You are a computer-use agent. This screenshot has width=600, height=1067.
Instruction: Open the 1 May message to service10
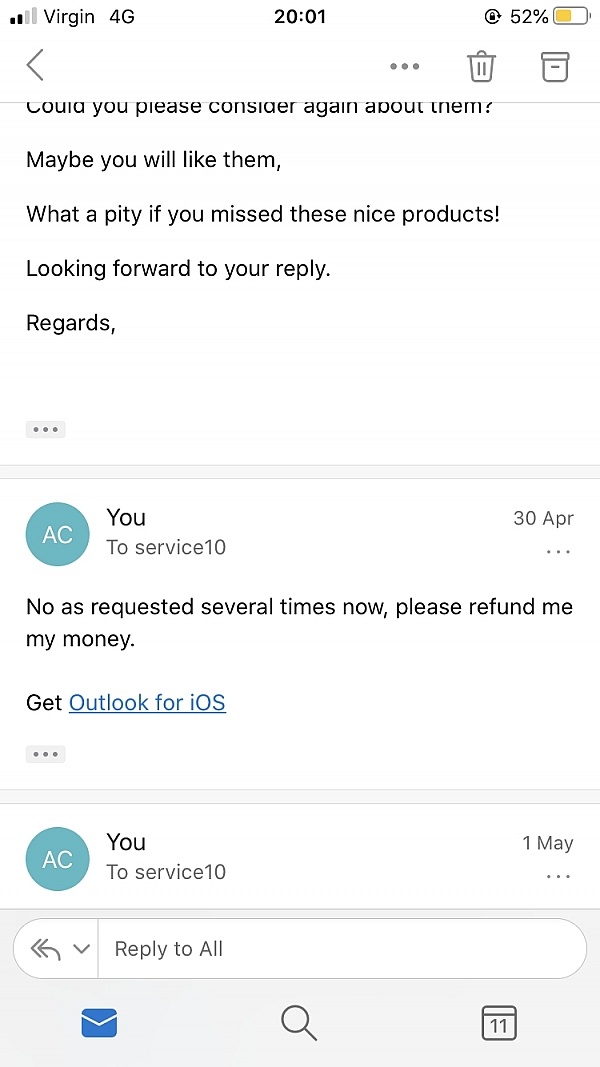300,857
